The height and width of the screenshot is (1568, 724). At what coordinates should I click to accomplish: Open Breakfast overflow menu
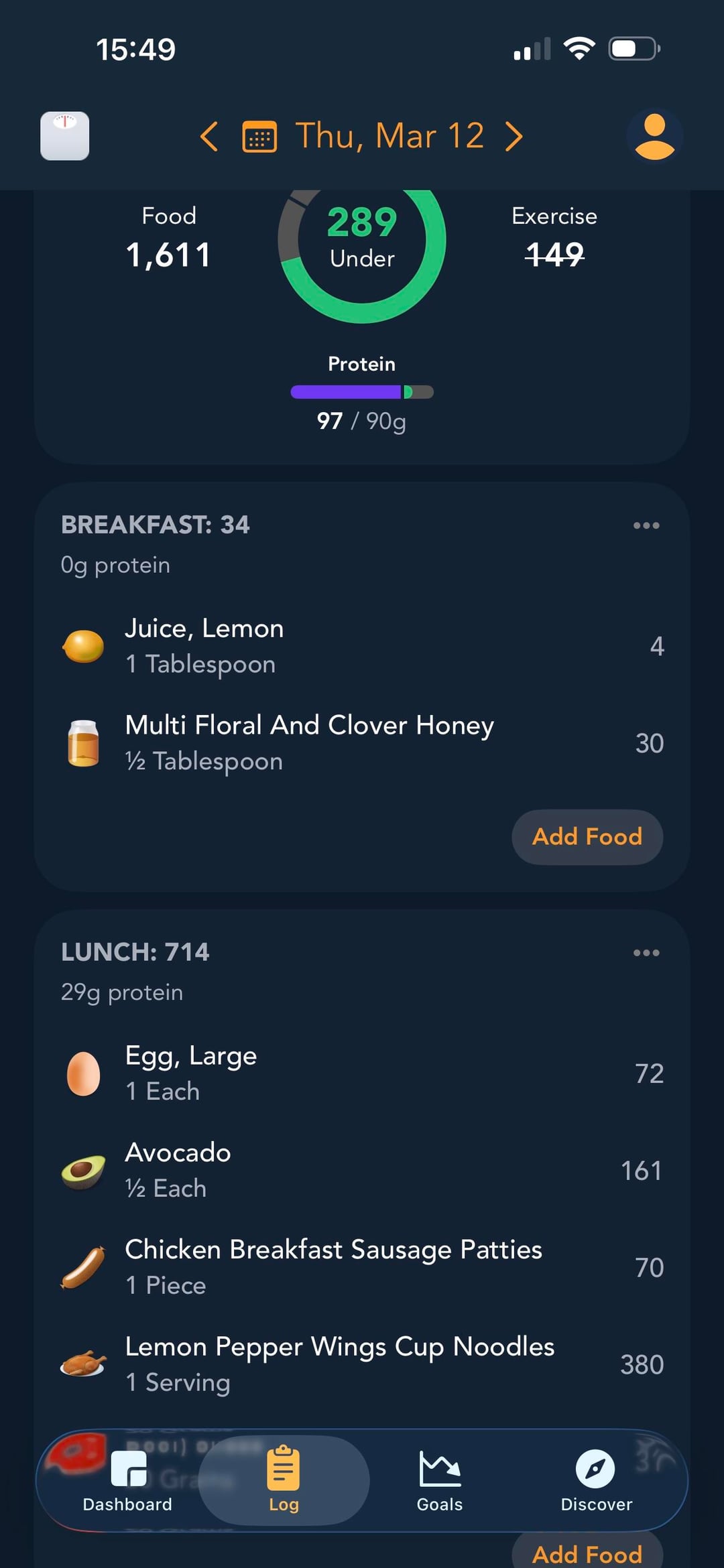pyautogui.click(x=646, y=526)
